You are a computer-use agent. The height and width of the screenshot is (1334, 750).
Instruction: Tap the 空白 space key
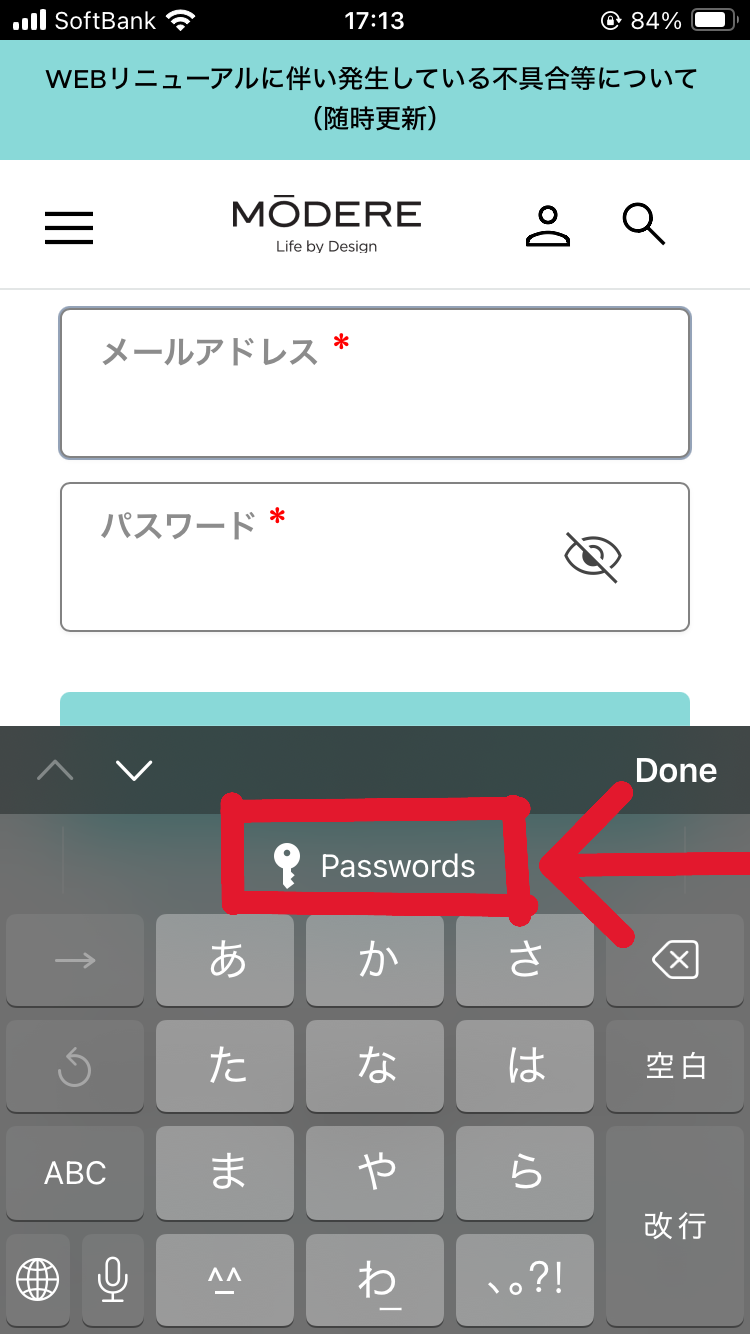coord(675,1067)
